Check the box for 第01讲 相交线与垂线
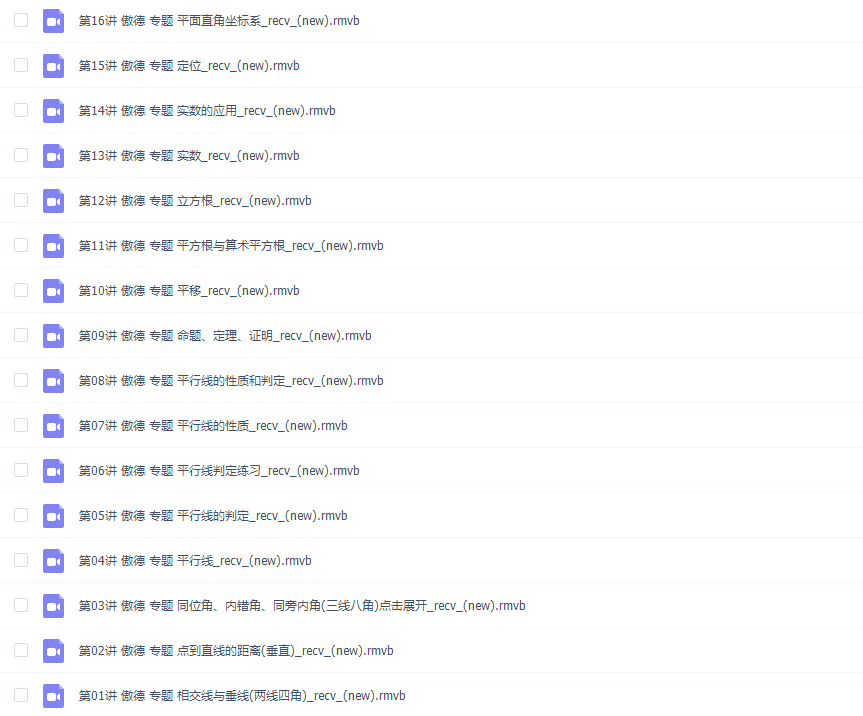 (21, 695)
